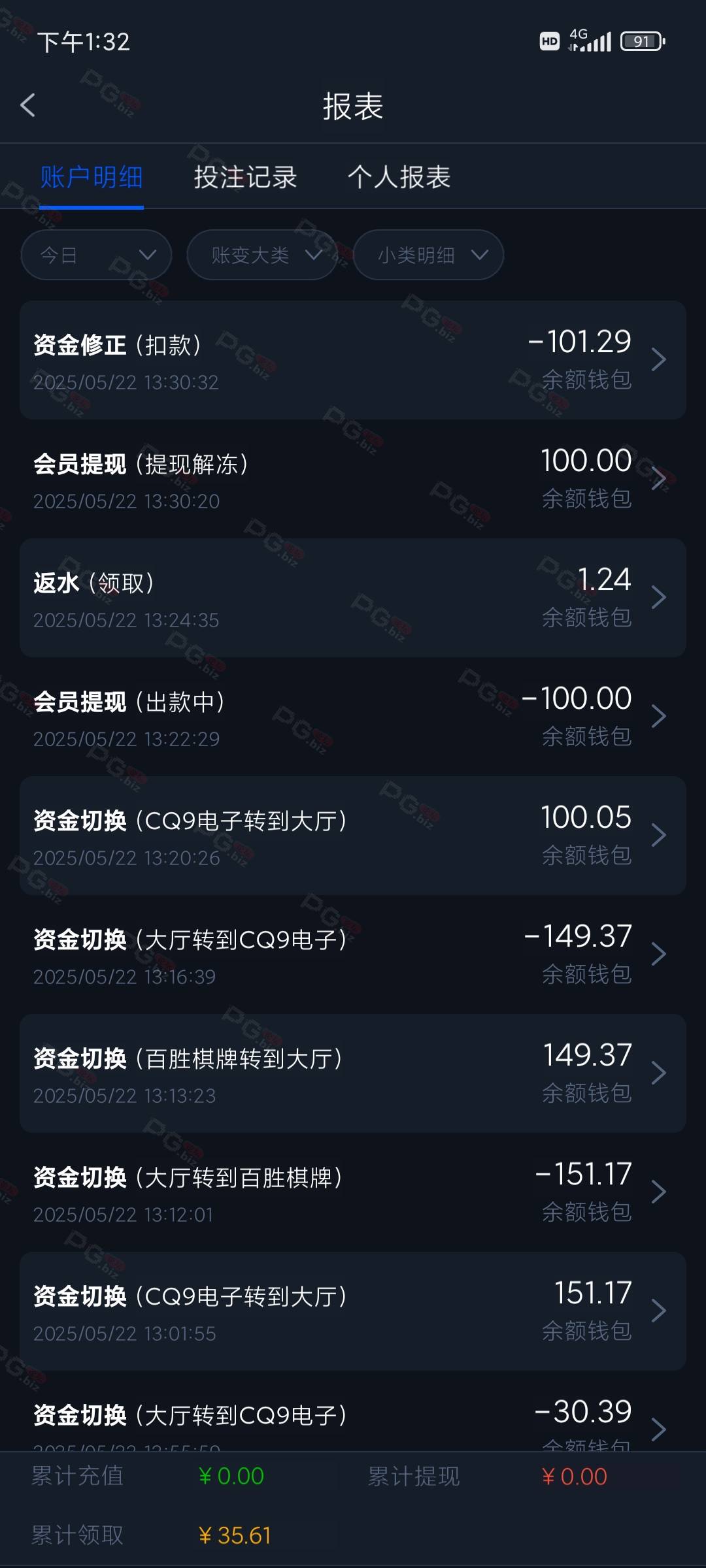
Task: Open the 会员提现 (出款中) -100.00 entry
Action: (353, 717)
